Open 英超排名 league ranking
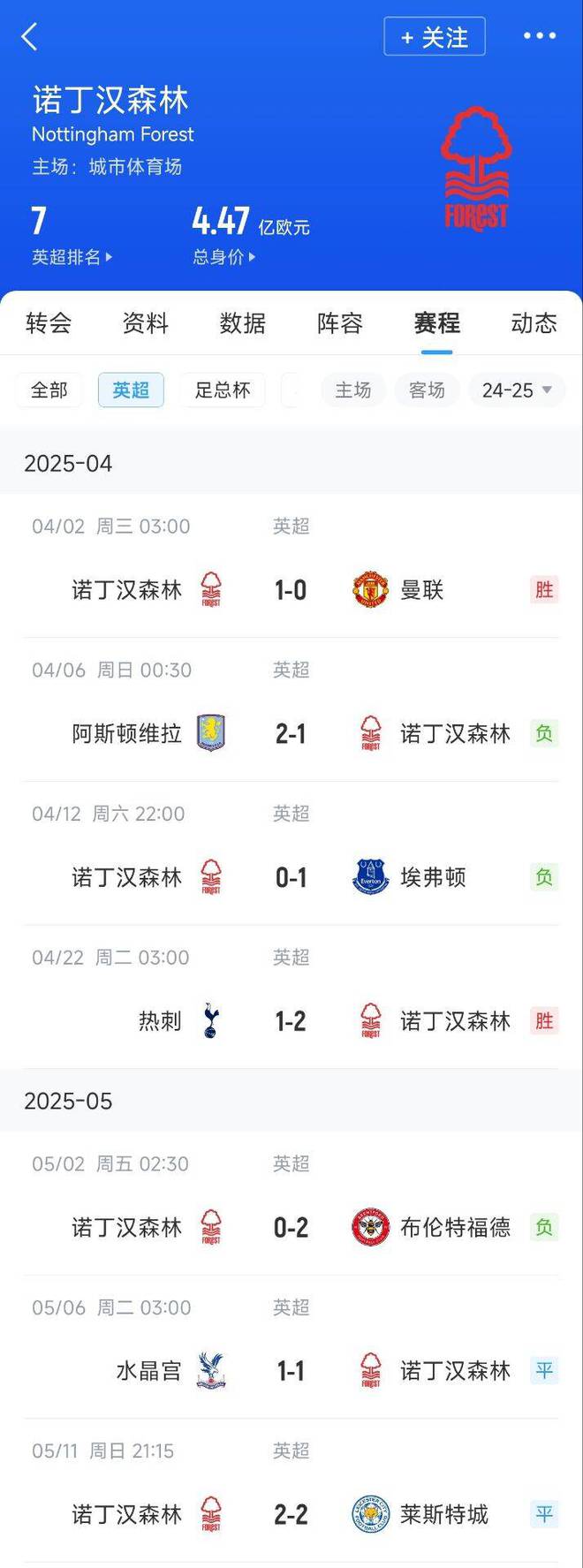Viewport: 583px width, 1568px height. (72, 257)
